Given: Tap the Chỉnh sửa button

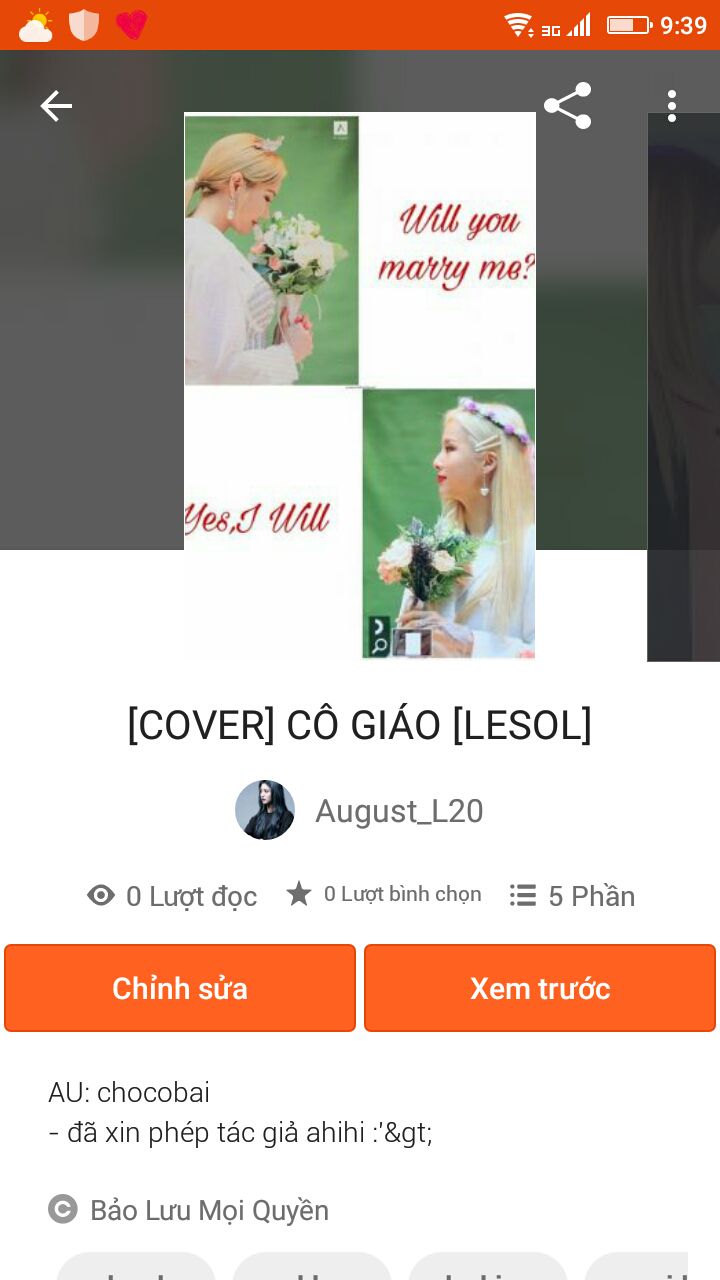Looking at the screenshot, I should [x=180, y=988].
